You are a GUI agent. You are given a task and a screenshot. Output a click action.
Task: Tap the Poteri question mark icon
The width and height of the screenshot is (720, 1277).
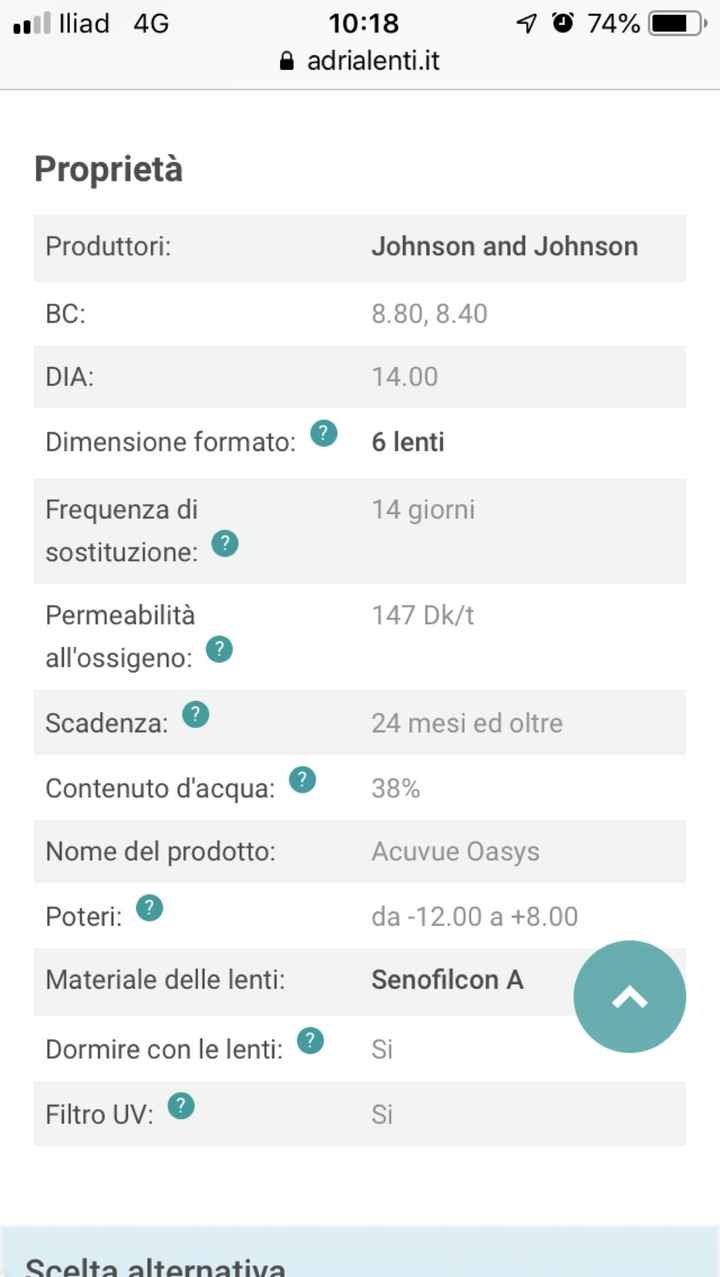(x=149, y=909)
